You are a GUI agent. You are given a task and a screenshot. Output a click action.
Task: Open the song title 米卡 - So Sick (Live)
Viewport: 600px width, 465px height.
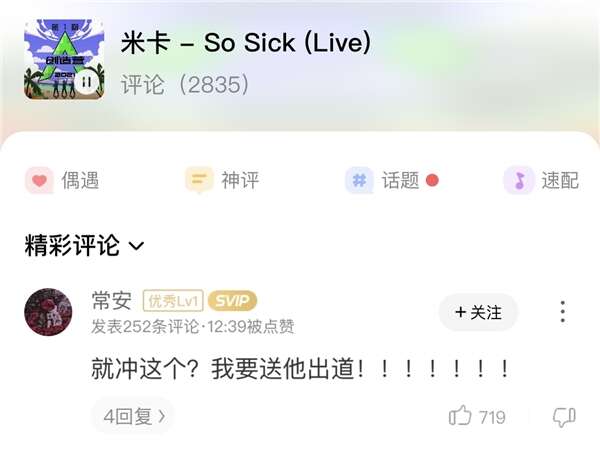click(246, 43)
